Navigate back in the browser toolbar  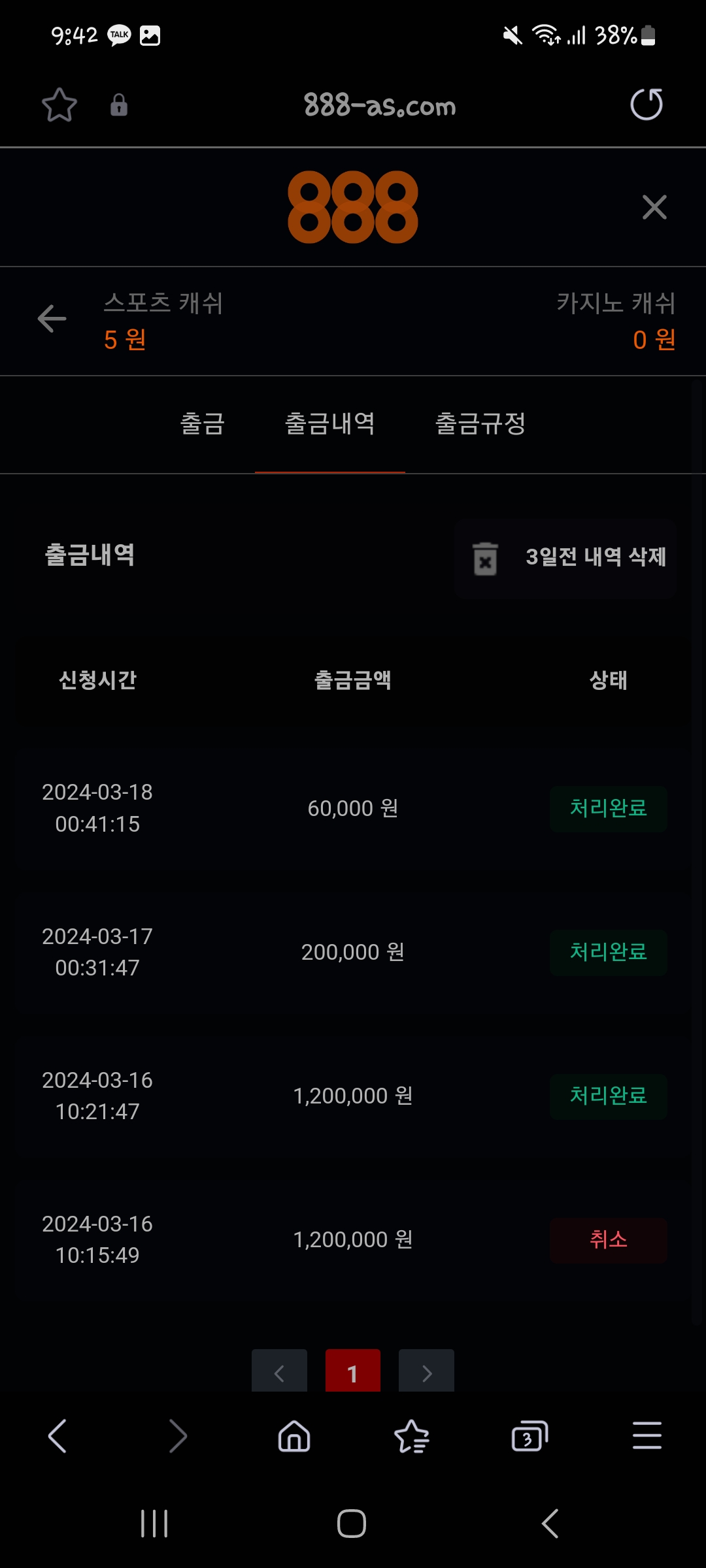pyautogui.click(x=58, y=1436)
